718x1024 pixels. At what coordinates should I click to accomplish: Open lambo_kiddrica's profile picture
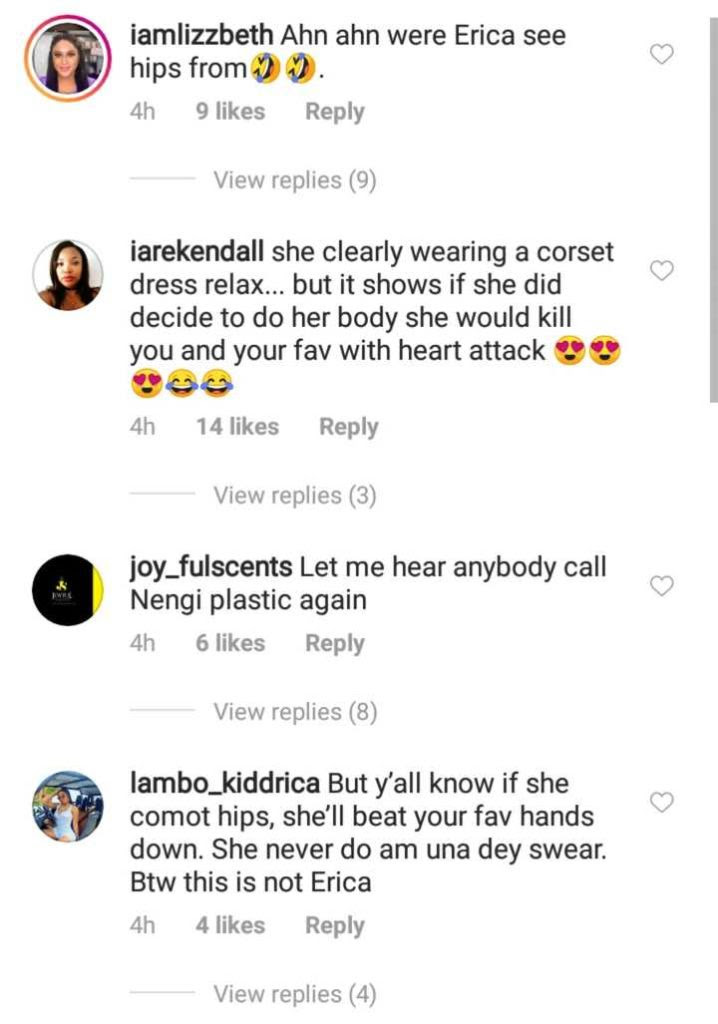coord(69,806)
